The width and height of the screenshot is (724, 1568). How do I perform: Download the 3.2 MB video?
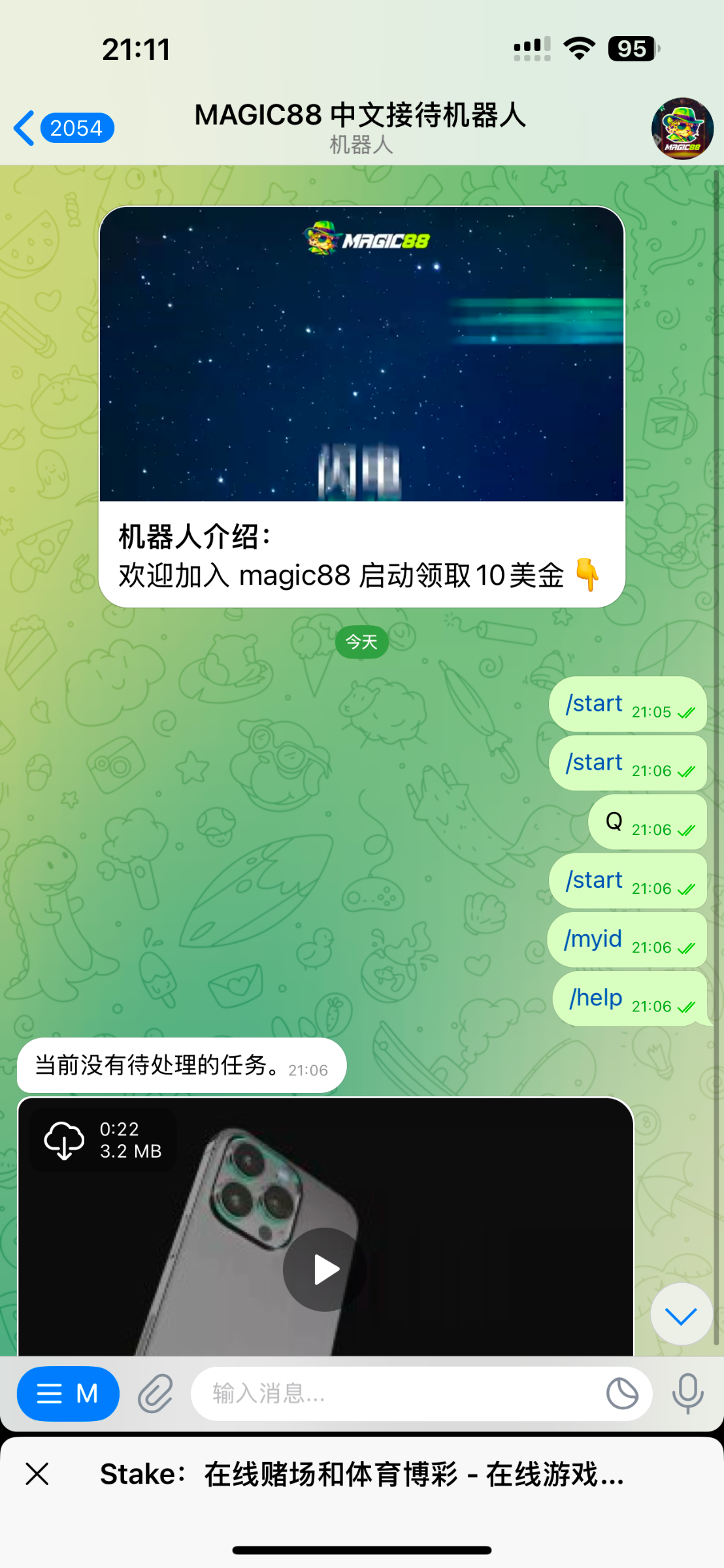[x=64, y=1140]
